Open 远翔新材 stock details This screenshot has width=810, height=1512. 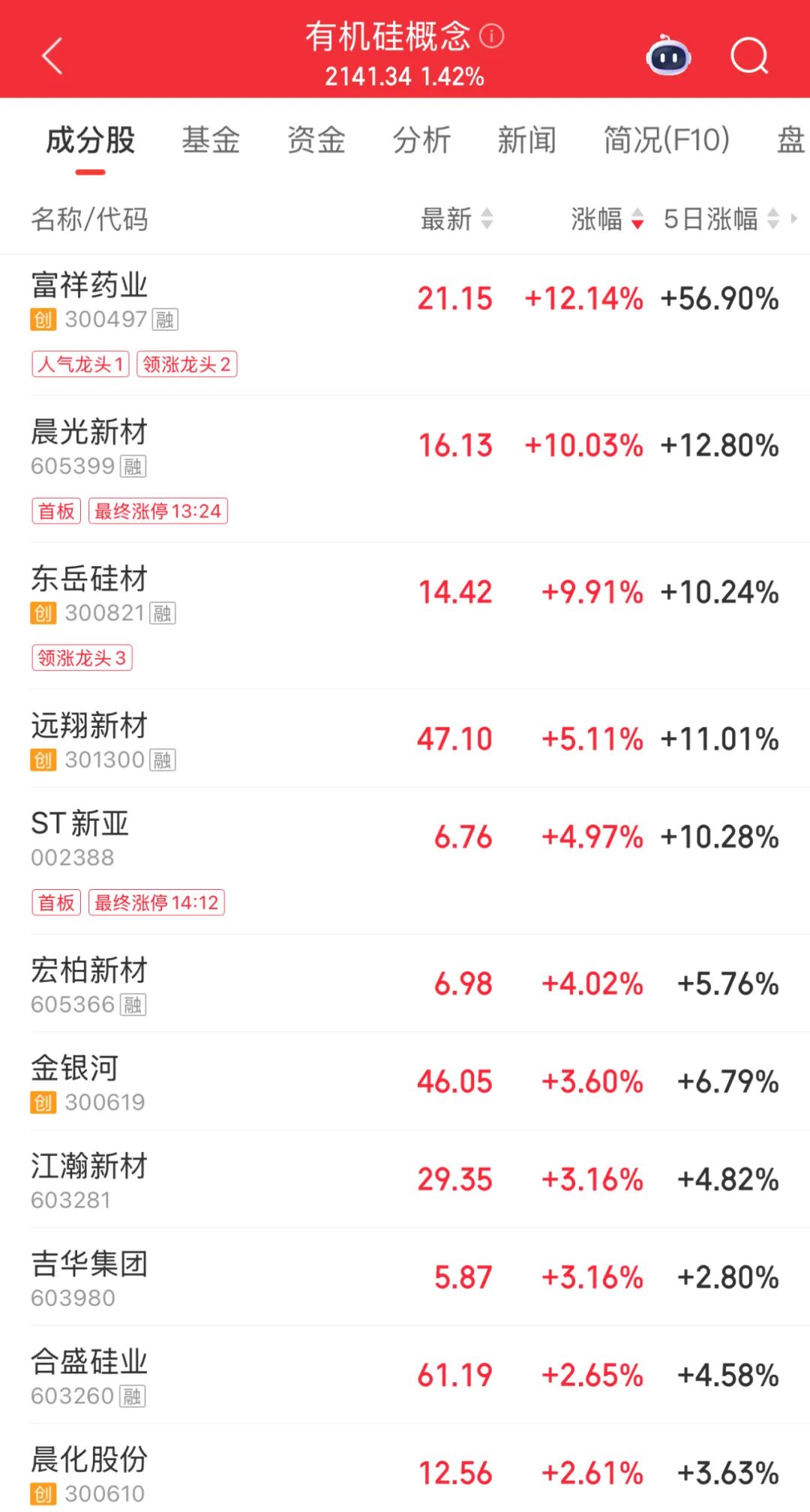click(90, 726)
